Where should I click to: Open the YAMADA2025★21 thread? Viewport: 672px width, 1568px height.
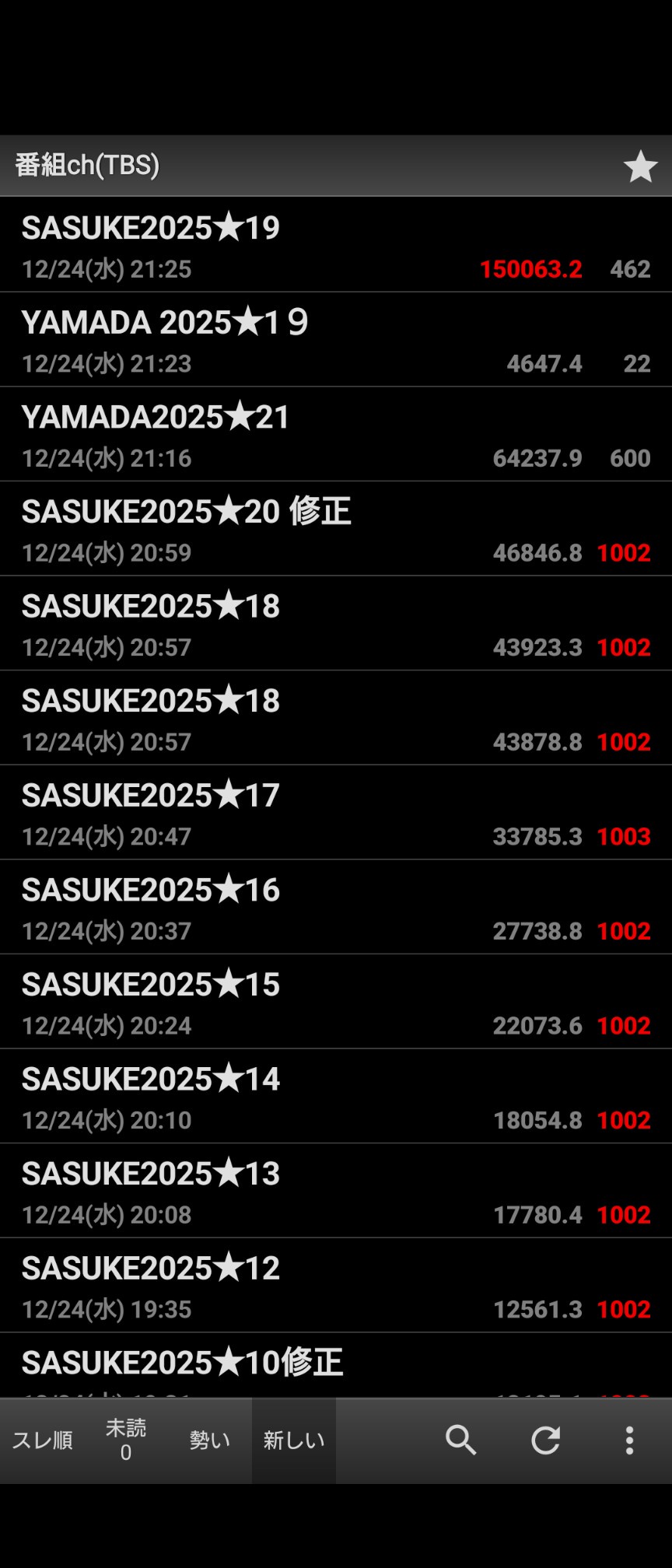(336, 434)
